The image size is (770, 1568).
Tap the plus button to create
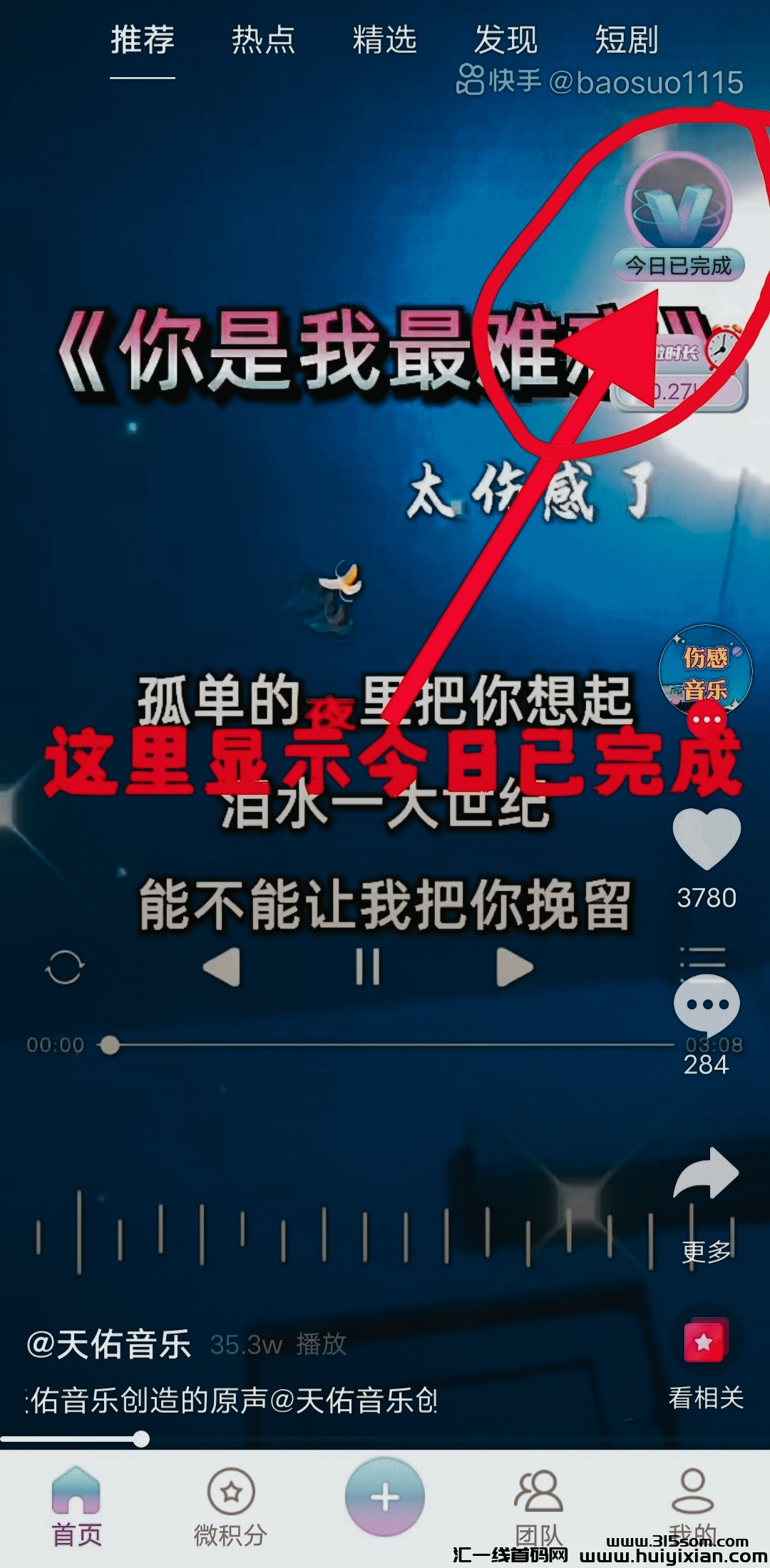click(385, 1497)
